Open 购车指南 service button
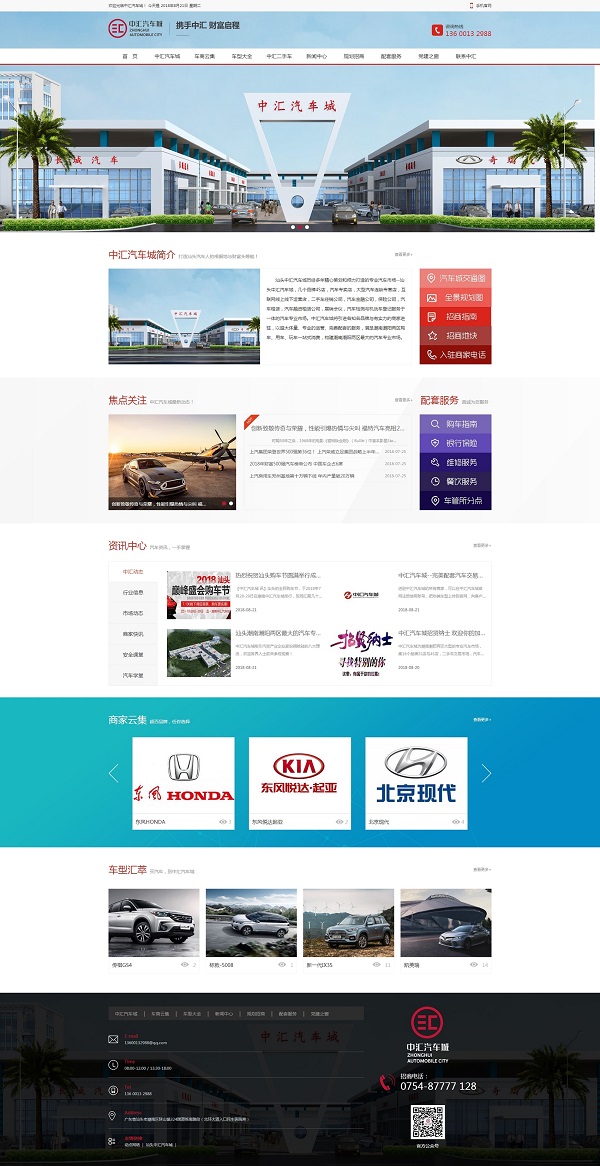Screen dimensions: 600x1166 pos(455,424)
